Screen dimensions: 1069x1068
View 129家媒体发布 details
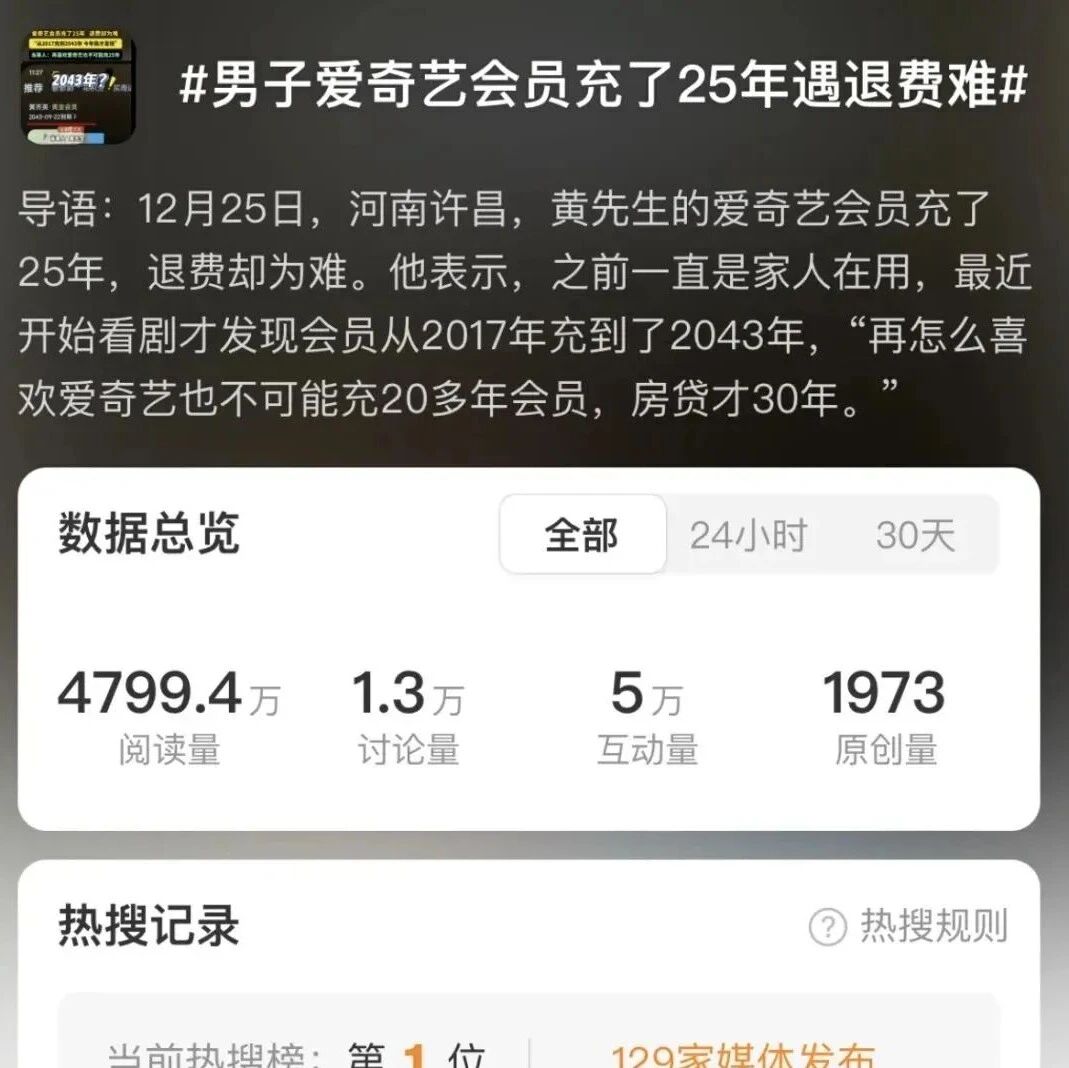(x=743, y=1056)
